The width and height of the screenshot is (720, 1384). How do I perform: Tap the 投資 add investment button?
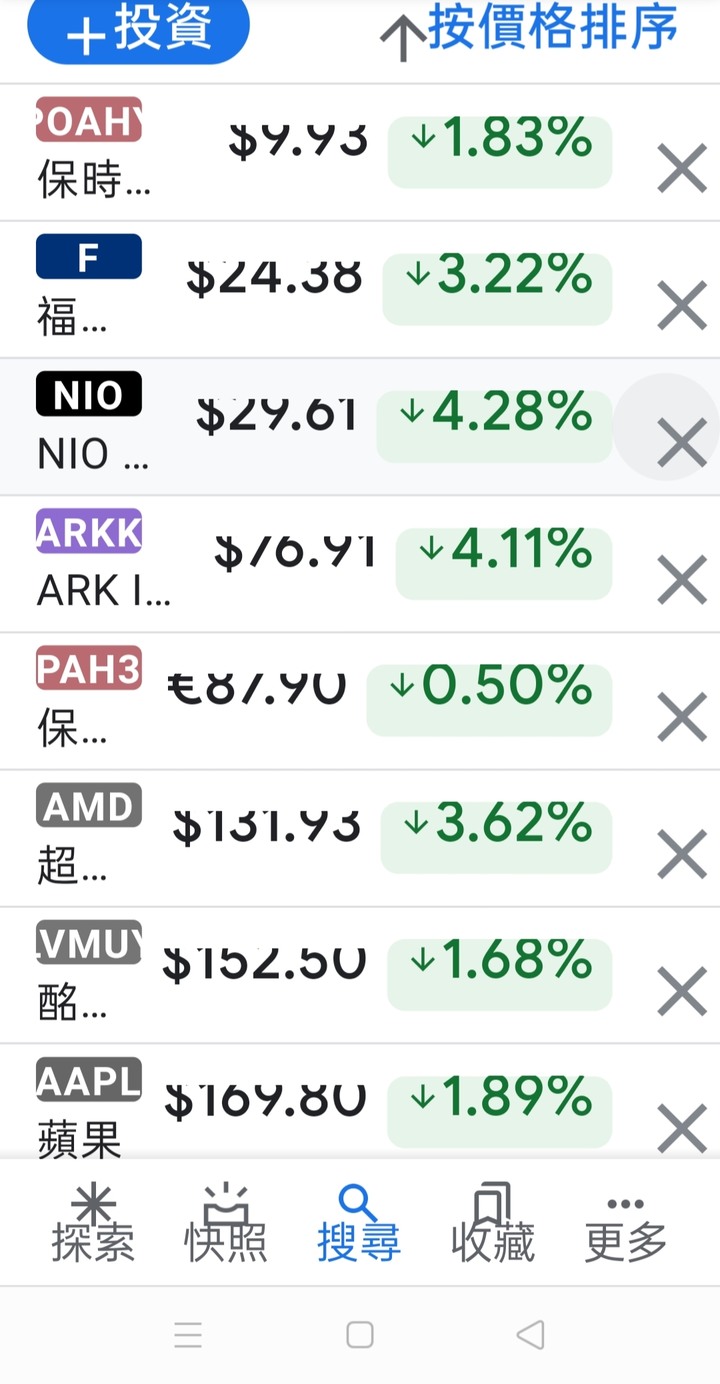(138, 30)
